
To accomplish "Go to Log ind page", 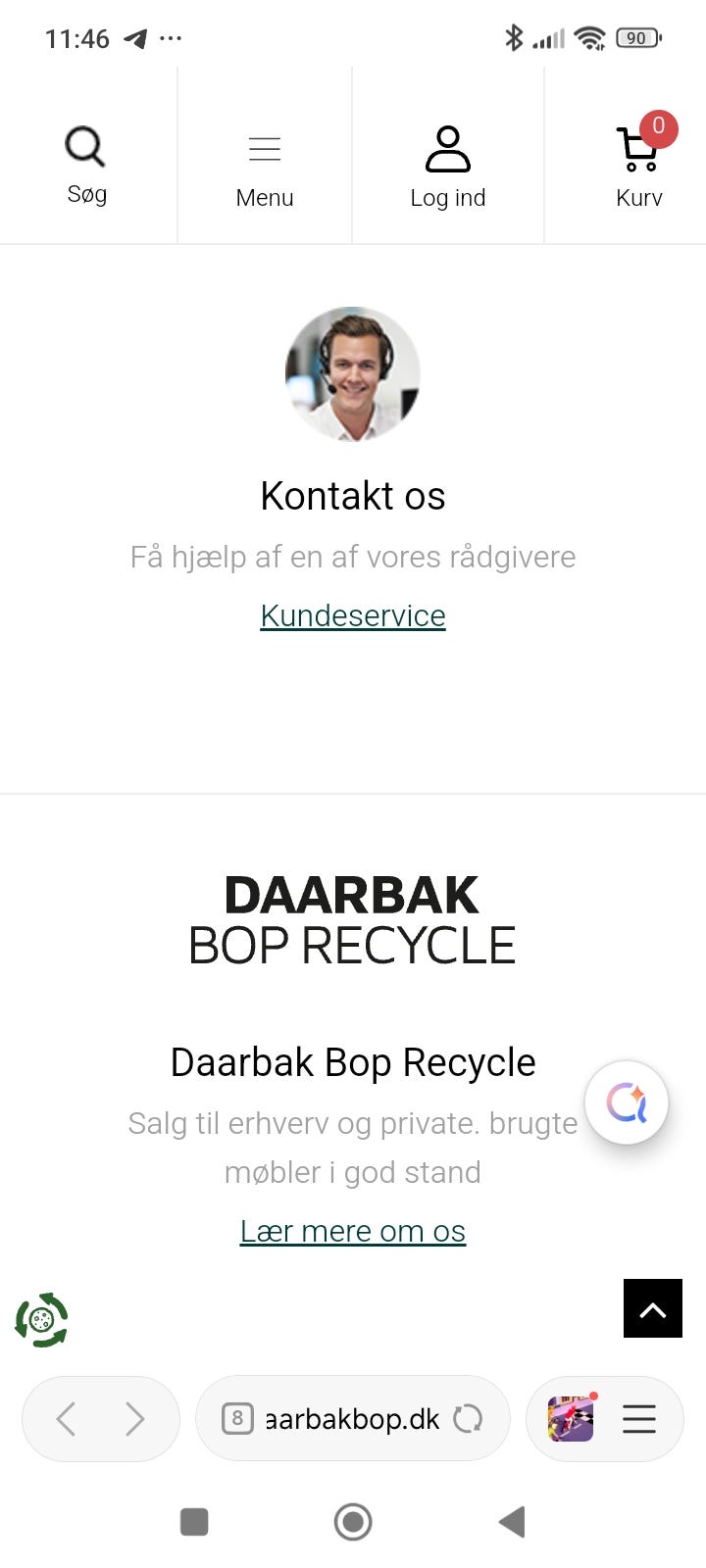I will pyautogui.click(x=448, y=167).
